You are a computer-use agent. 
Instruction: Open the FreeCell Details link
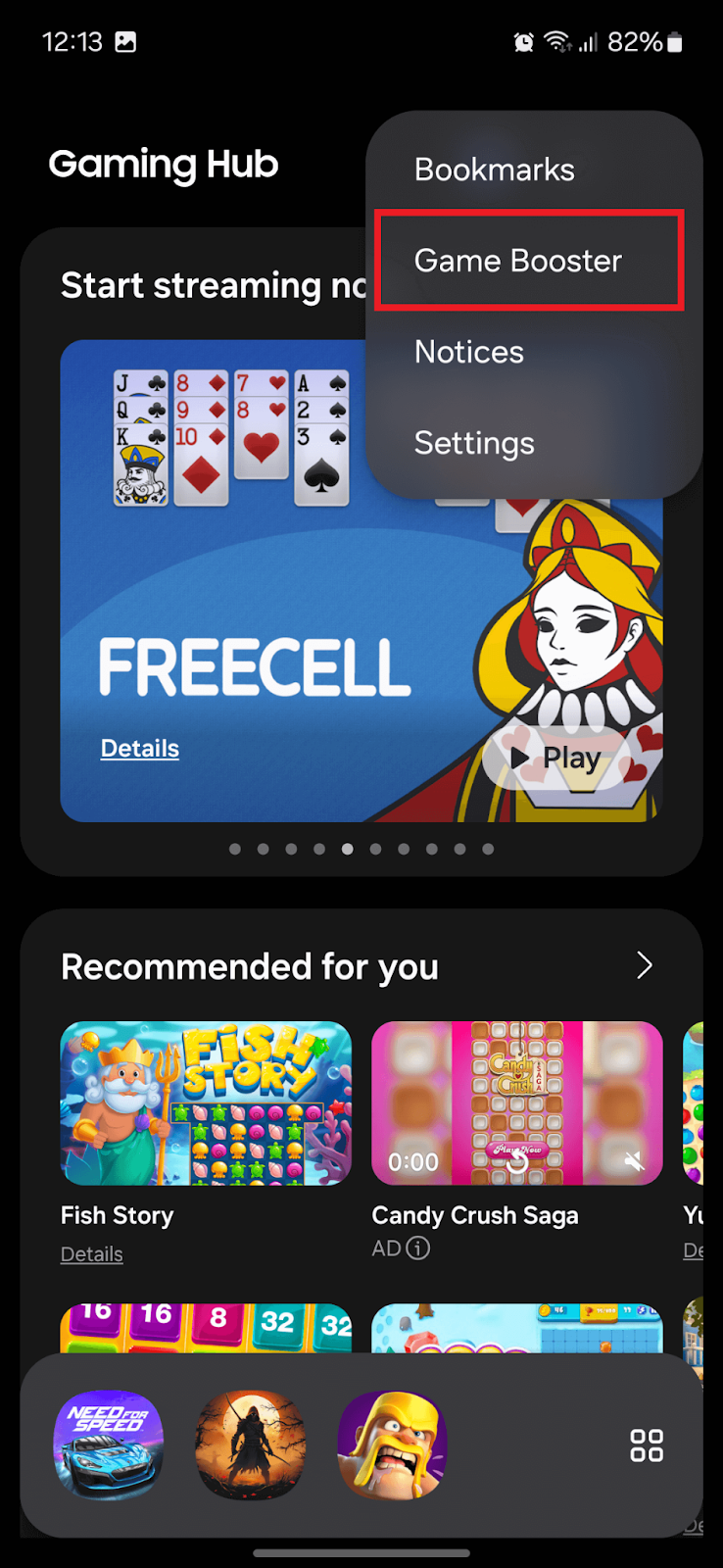[x=140, y=749]
